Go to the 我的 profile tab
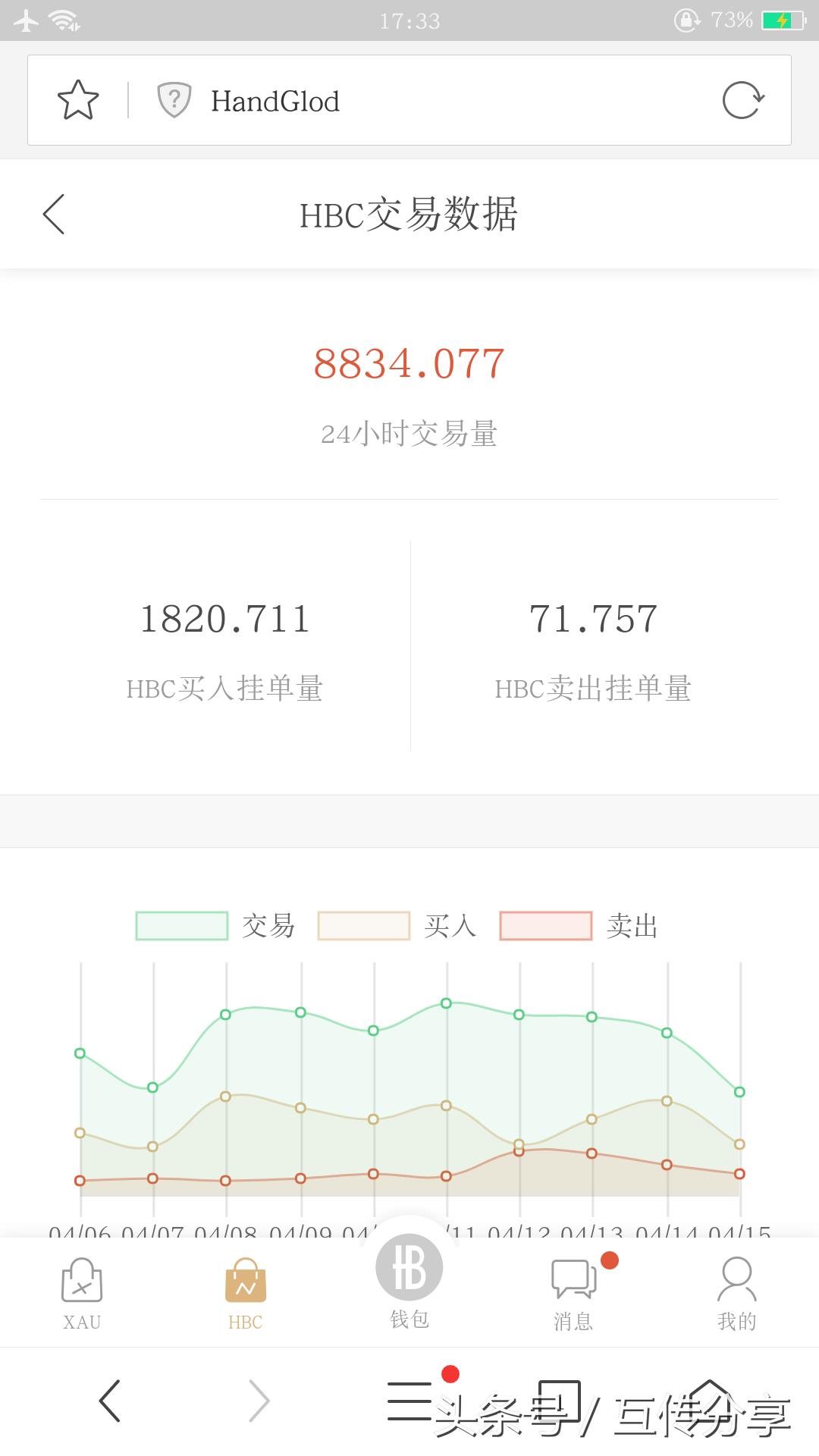Viewport: 819px width, 1456px height. click(x=736, y=1294)
